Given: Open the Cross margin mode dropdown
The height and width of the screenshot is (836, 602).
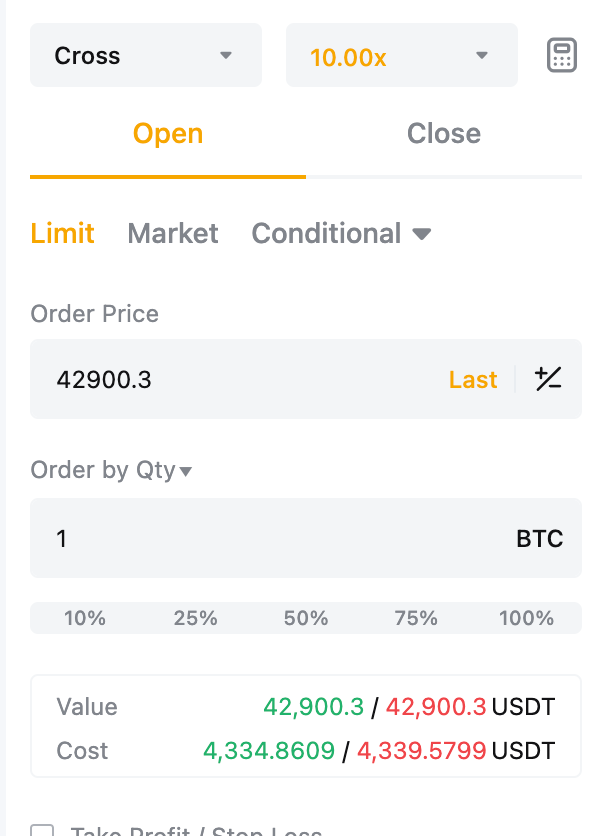Looking at the screenshot, I should [x=145, y=56].
